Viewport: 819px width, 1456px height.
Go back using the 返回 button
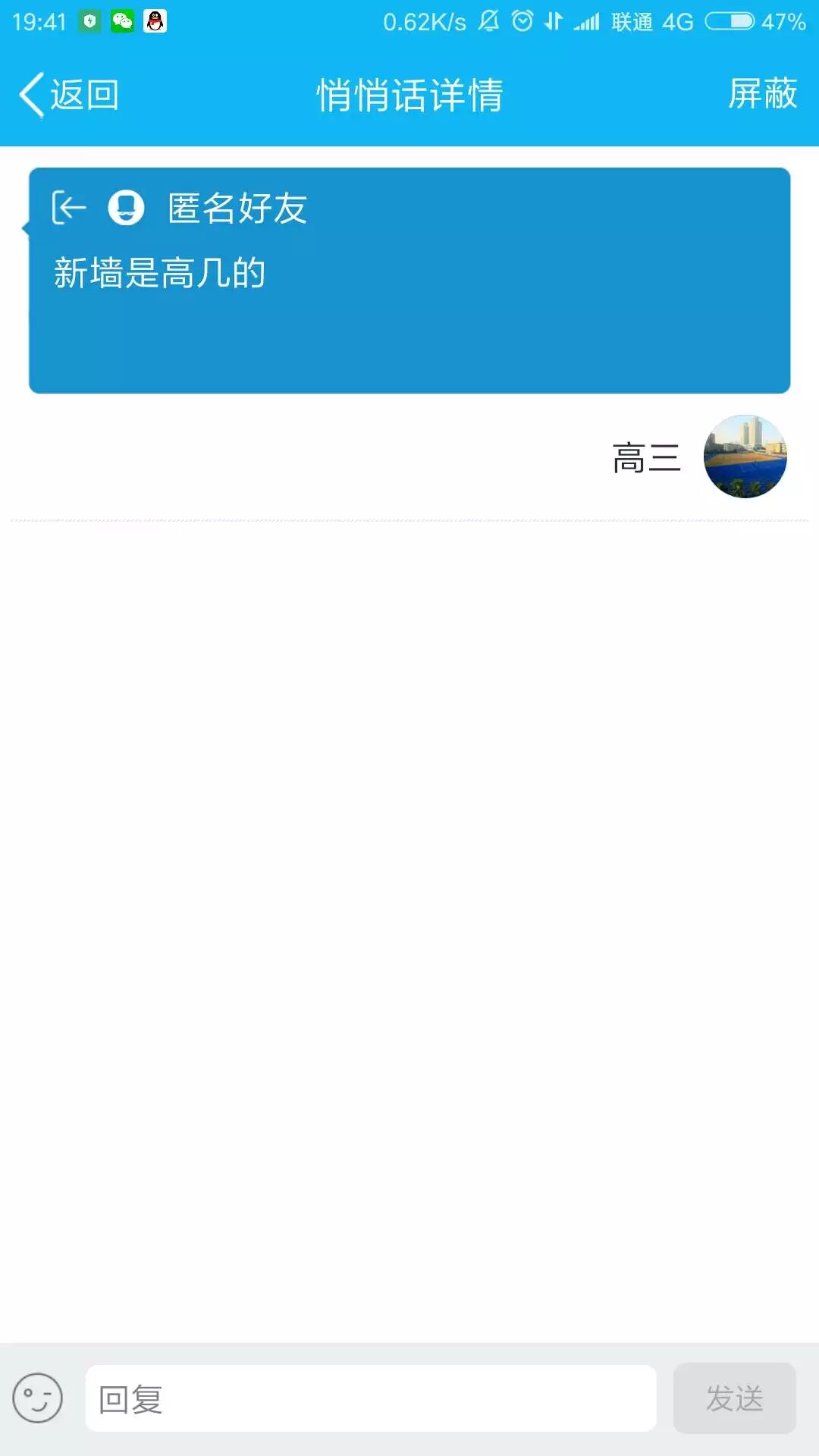(69, 95)
